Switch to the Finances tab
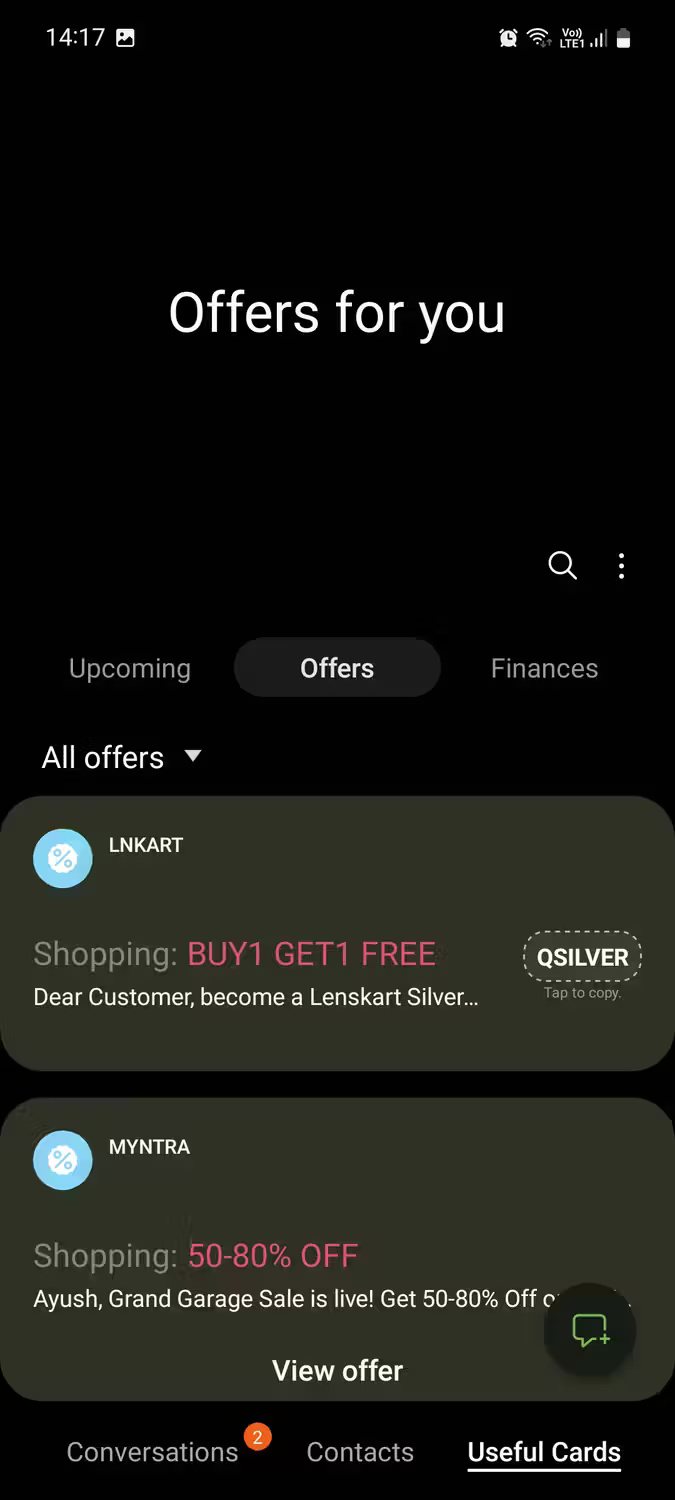The height and width of the screenshot is (1500, 675). point(544,668)
